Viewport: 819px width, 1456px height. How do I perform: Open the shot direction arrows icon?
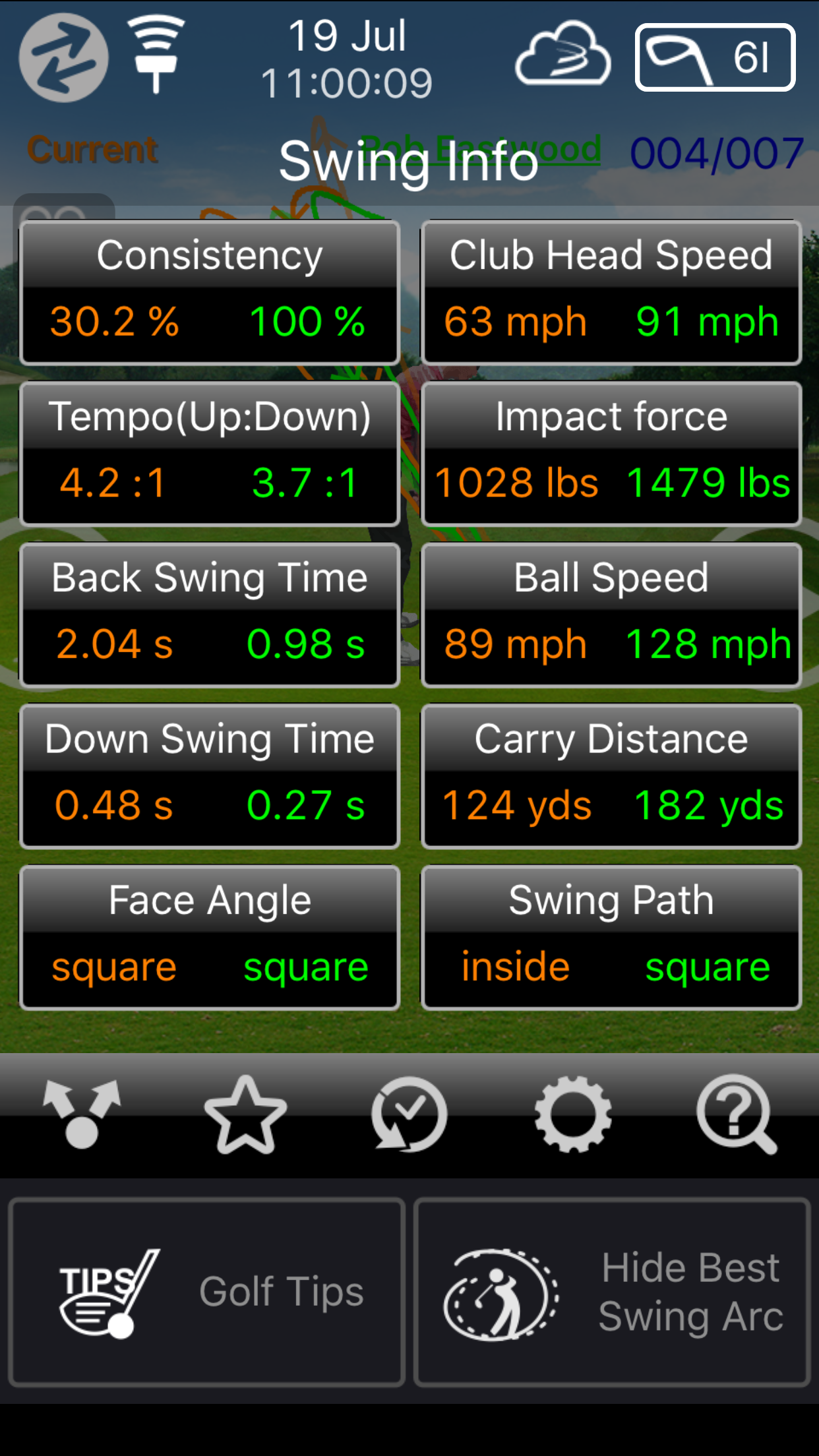point(82,1114)
